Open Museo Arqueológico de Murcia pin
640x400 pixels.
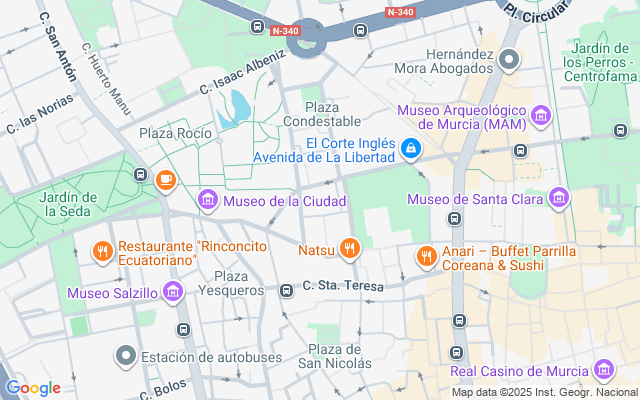tap(541, 116)
